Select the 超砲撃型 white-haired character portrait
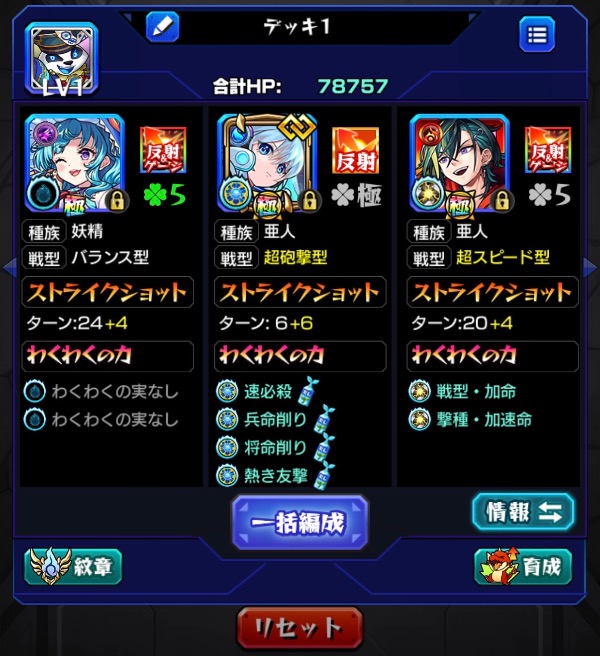The width and height of the screenshot is (600, 656). point(256,159)
